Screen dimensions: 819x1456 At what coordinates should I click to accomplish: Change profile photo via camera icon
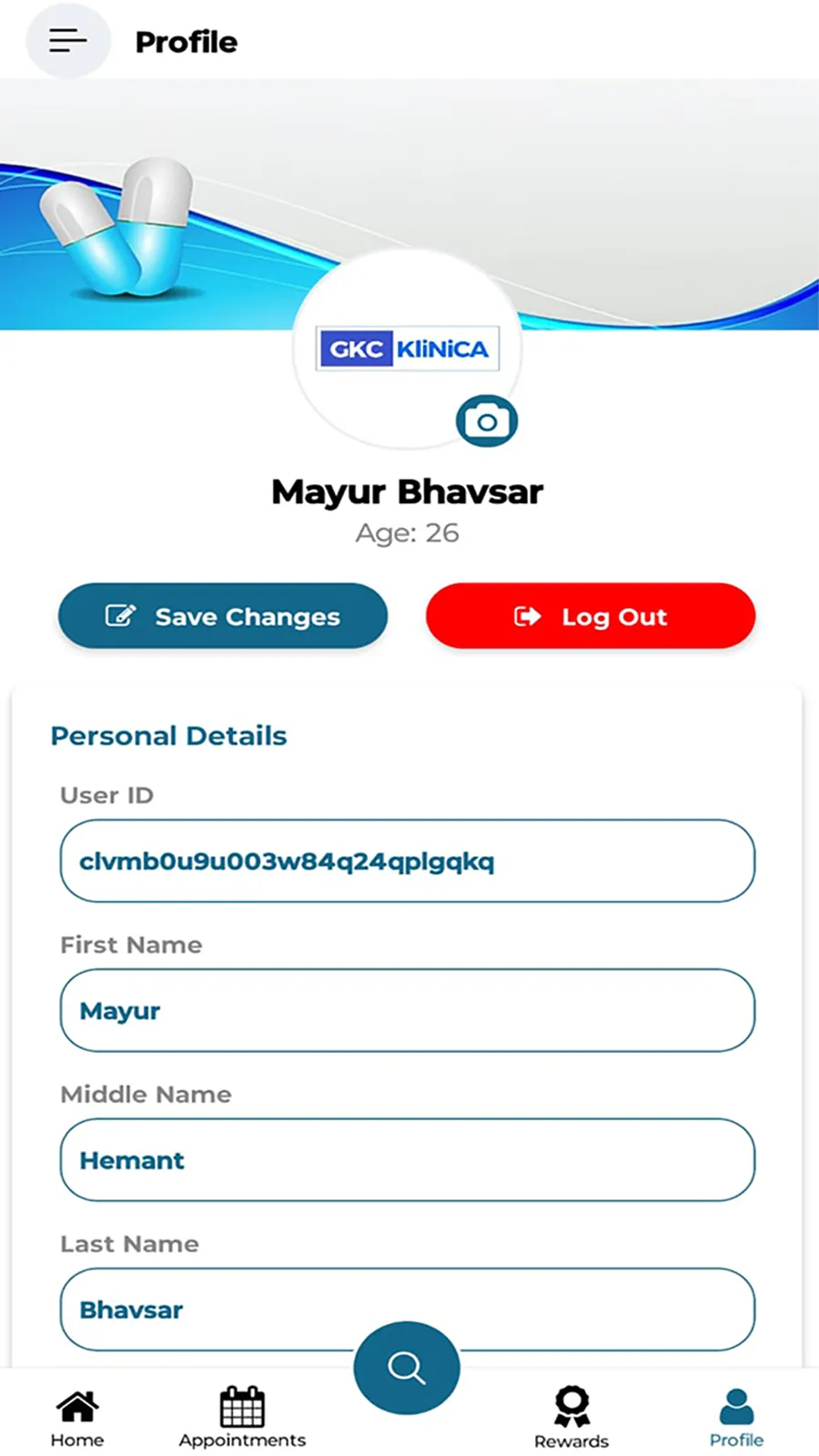pos(487,421)
